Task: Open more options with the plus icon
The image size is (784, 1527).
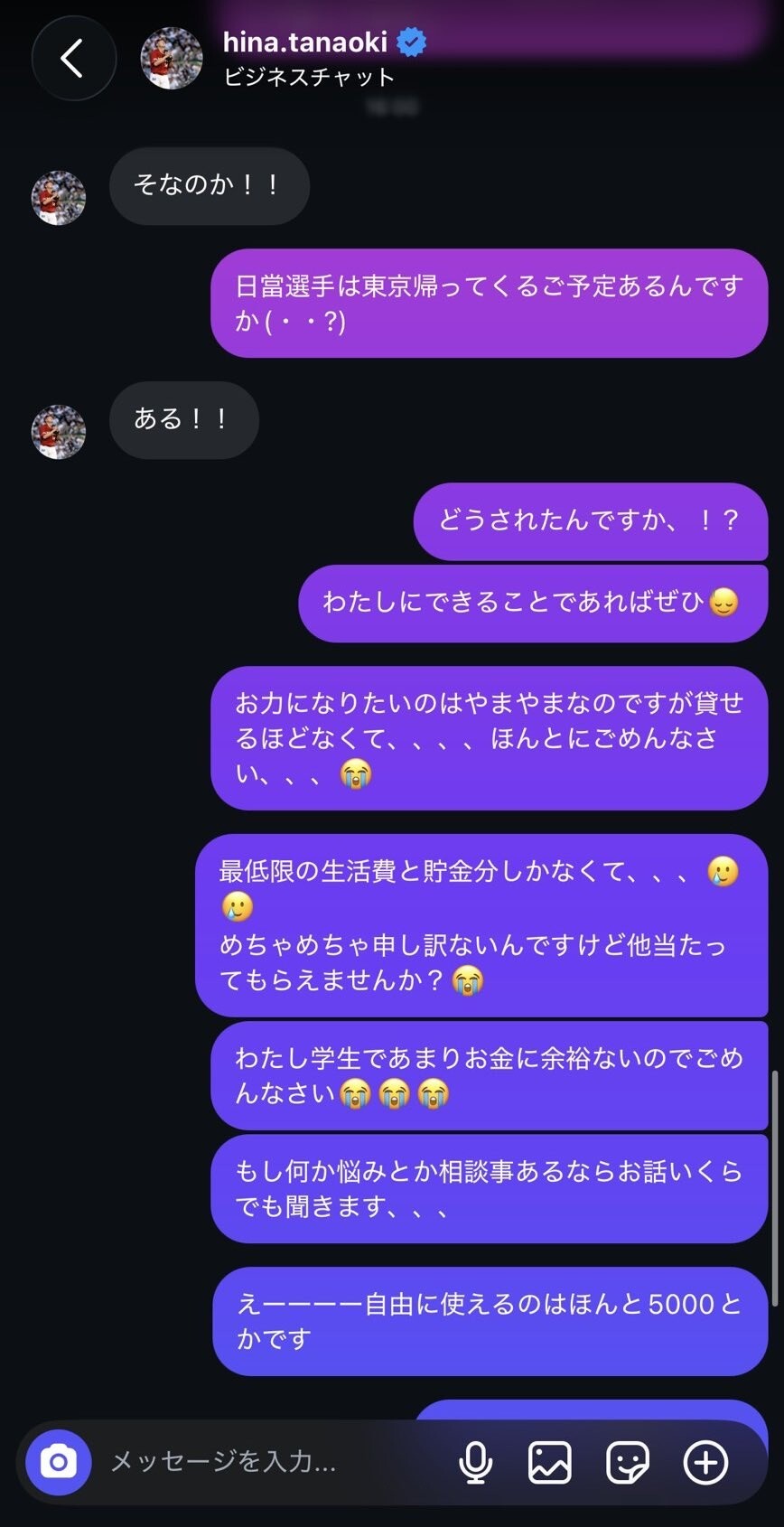Action: [705, 1462]
